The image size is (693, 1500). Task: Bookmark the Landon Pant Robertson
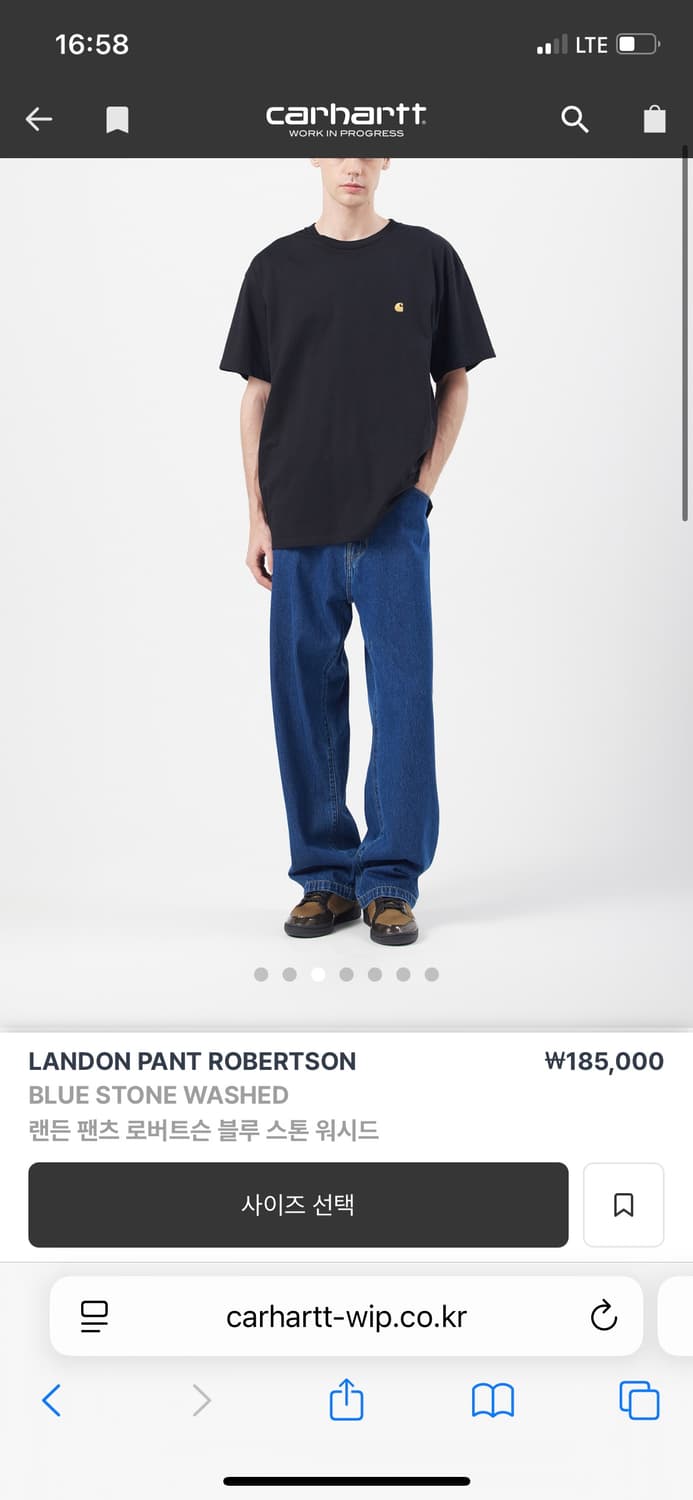pyautogui.click(x=623, y=1204)
